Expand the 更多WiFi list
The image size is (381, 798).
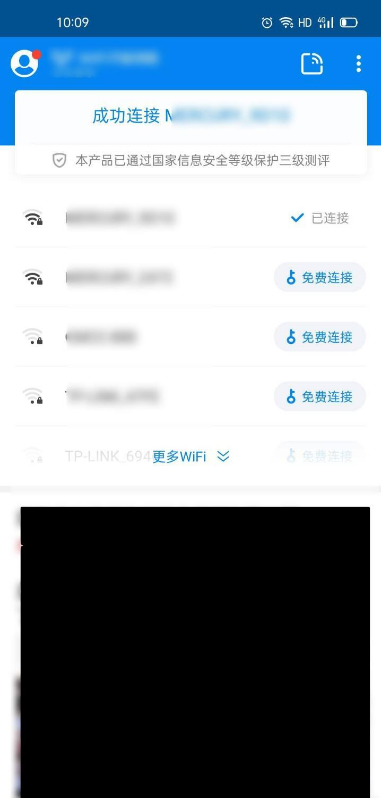tap(191, 457)
